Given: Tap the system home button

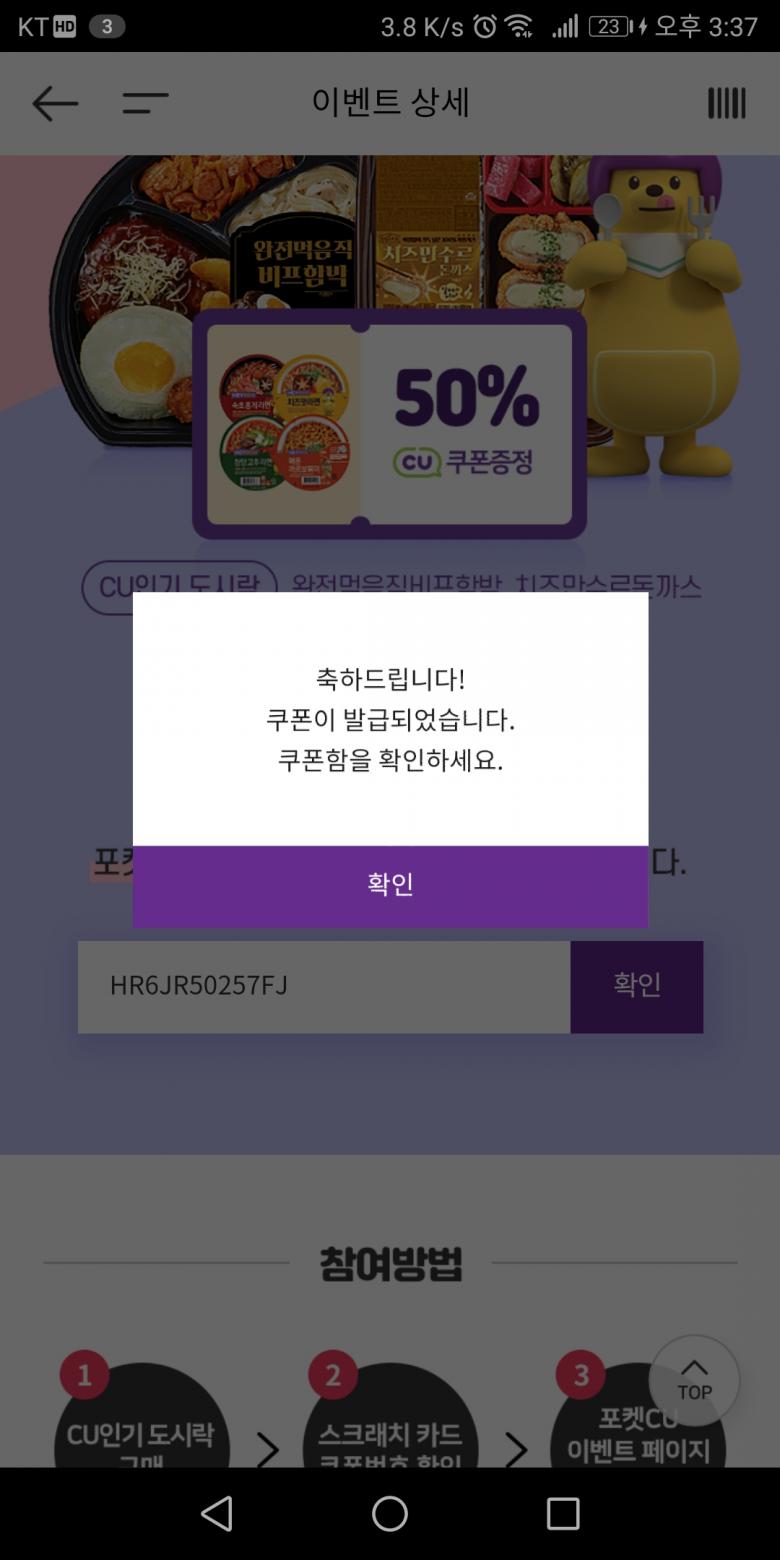Looking at the screenshot, I should [x=390, y=1514].
